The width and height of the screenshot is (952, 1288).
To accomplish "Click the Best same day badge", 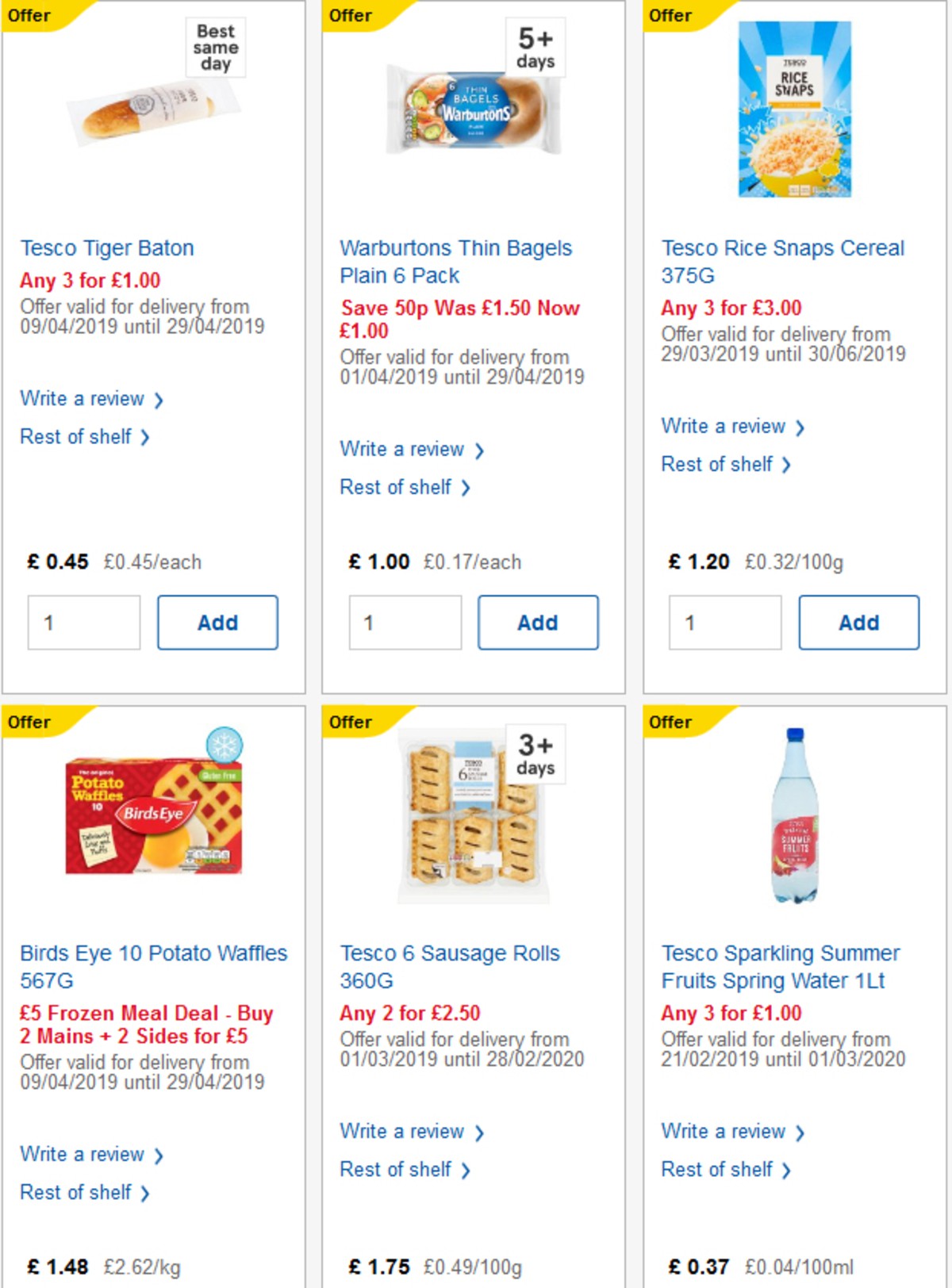I will pos(214,48).
